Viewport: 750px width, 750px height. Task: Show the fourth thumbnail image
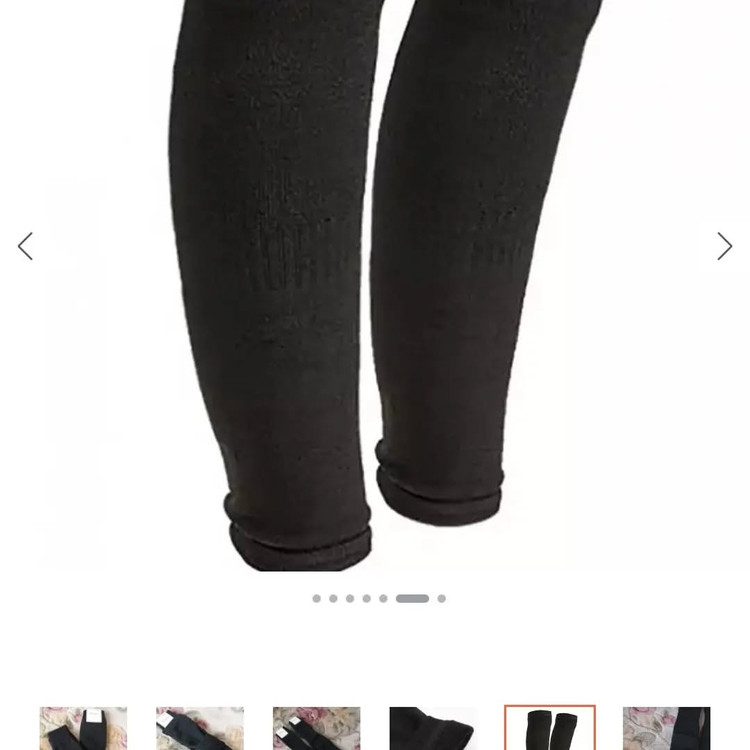pos(433,728)
